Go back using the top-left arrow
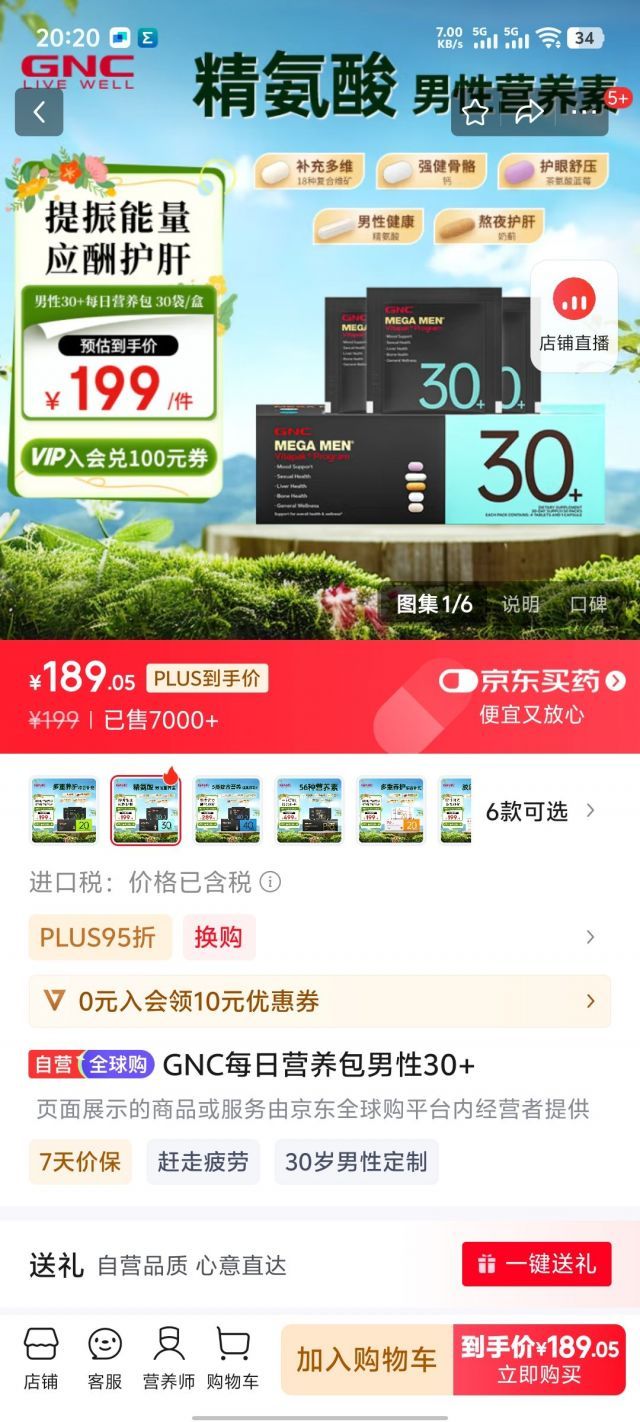The height and width of the screenshot is (1422, 640). [x=39, y=112]
